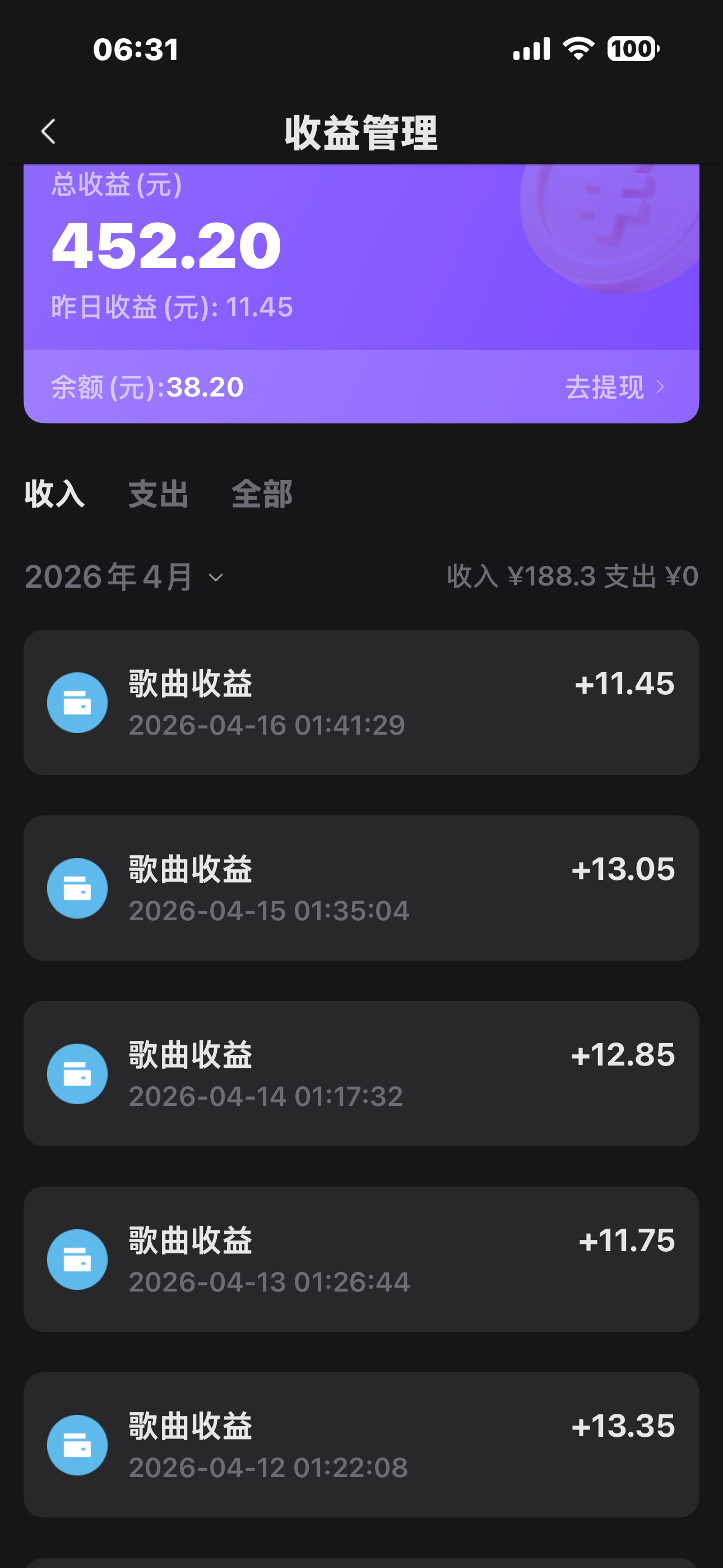The width and height of the screenshot is (723, 1568).
Task: Switch to the 支出 tab
Action: (x=158, y=494)
